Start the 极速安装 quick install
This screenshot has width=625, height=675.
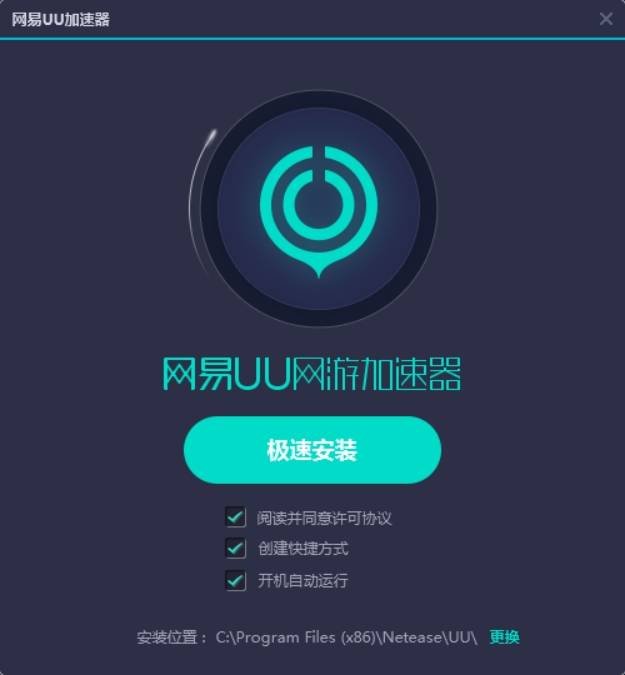pos(312,450)
